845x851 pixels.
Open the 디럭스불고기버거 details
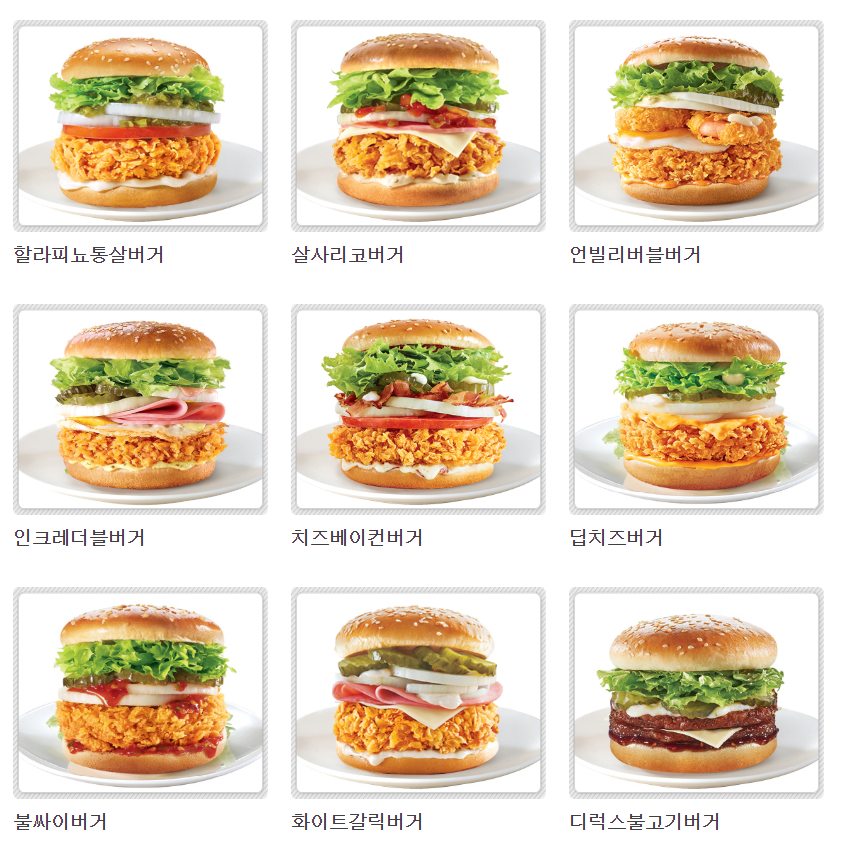696,693
